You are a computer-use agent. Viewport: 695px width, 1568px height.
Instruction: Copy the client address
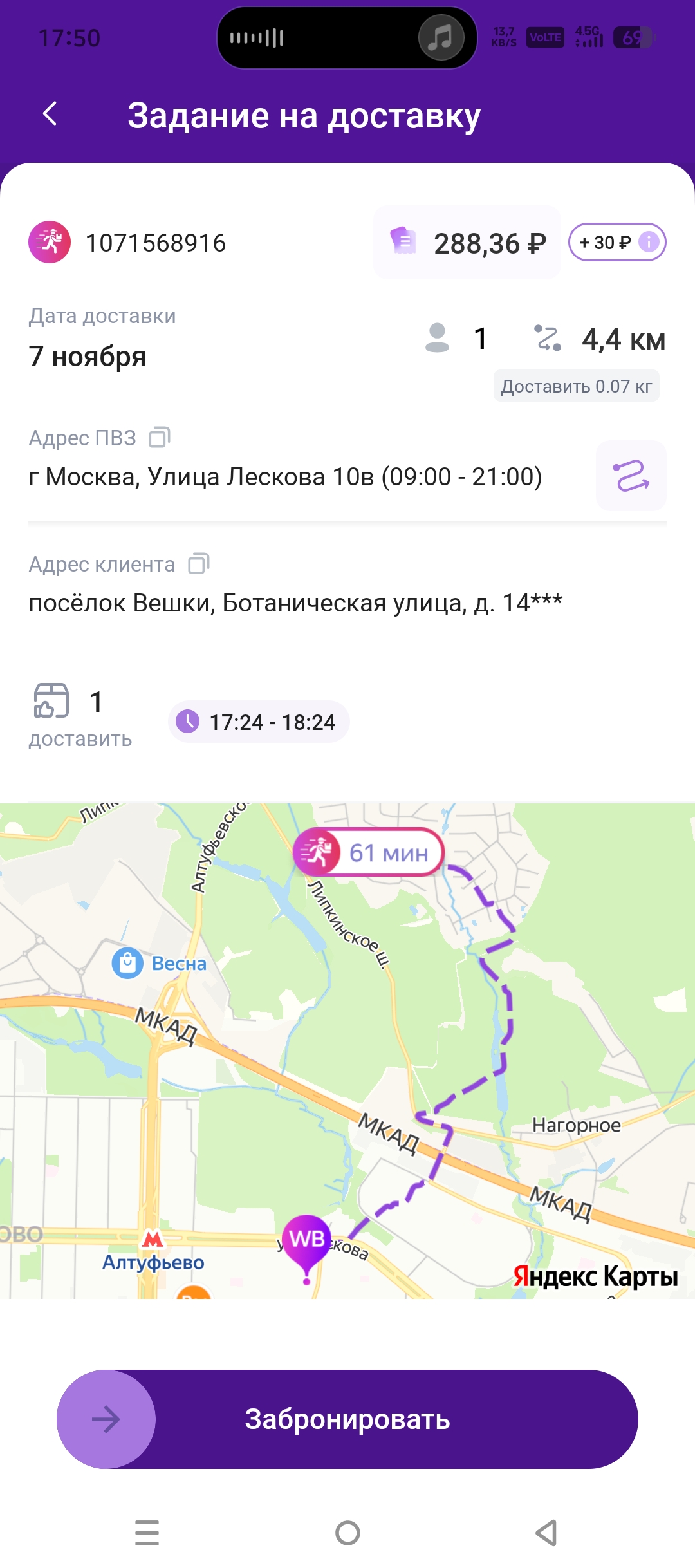[199, 564]
